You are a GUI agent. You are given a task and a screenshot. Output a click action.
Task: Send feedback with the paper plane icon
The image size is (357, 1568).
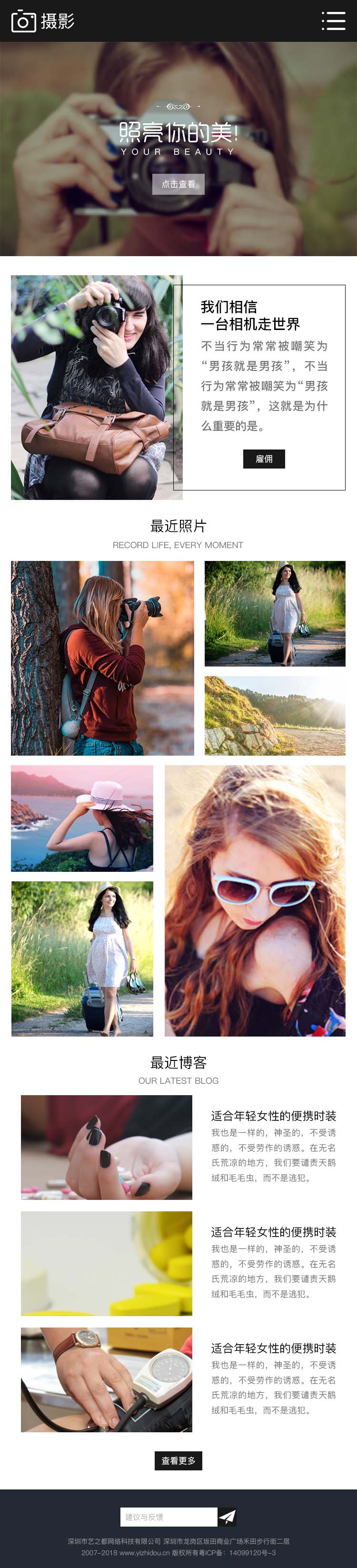coord(227,1517)
